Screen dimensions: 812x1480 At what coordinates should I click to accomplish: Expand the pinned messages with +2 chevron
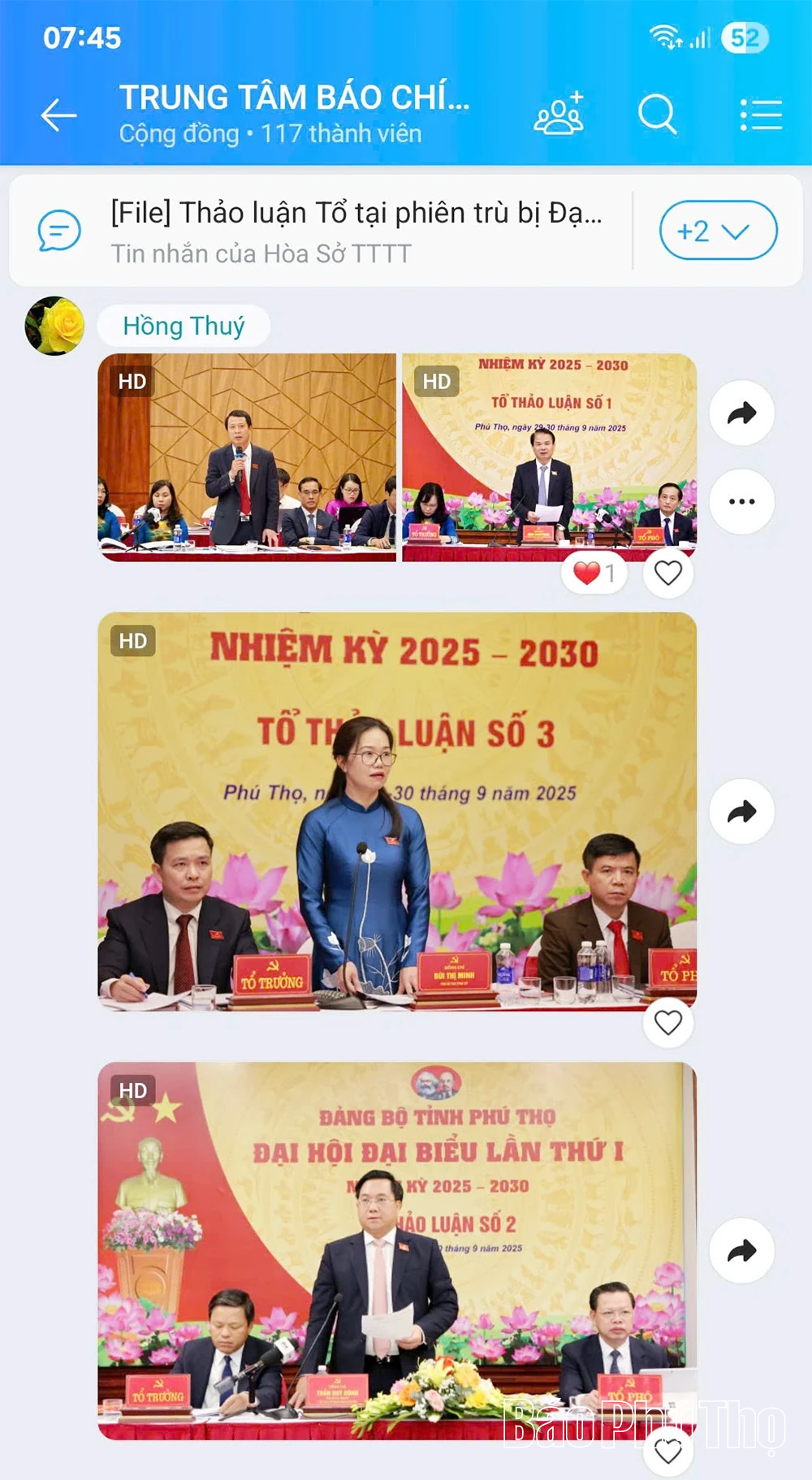[x=715, y=230]
